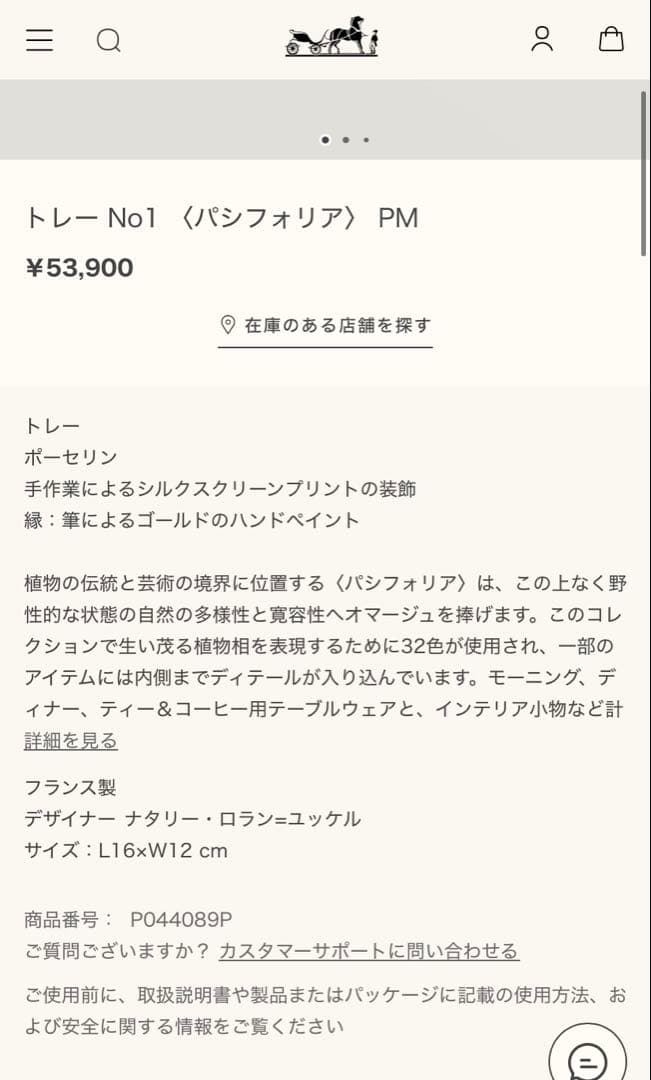Screen dimensions: 651x1080
Task: Open the hamburger menu
Action: pyautogui.click(x=39, y=40)
